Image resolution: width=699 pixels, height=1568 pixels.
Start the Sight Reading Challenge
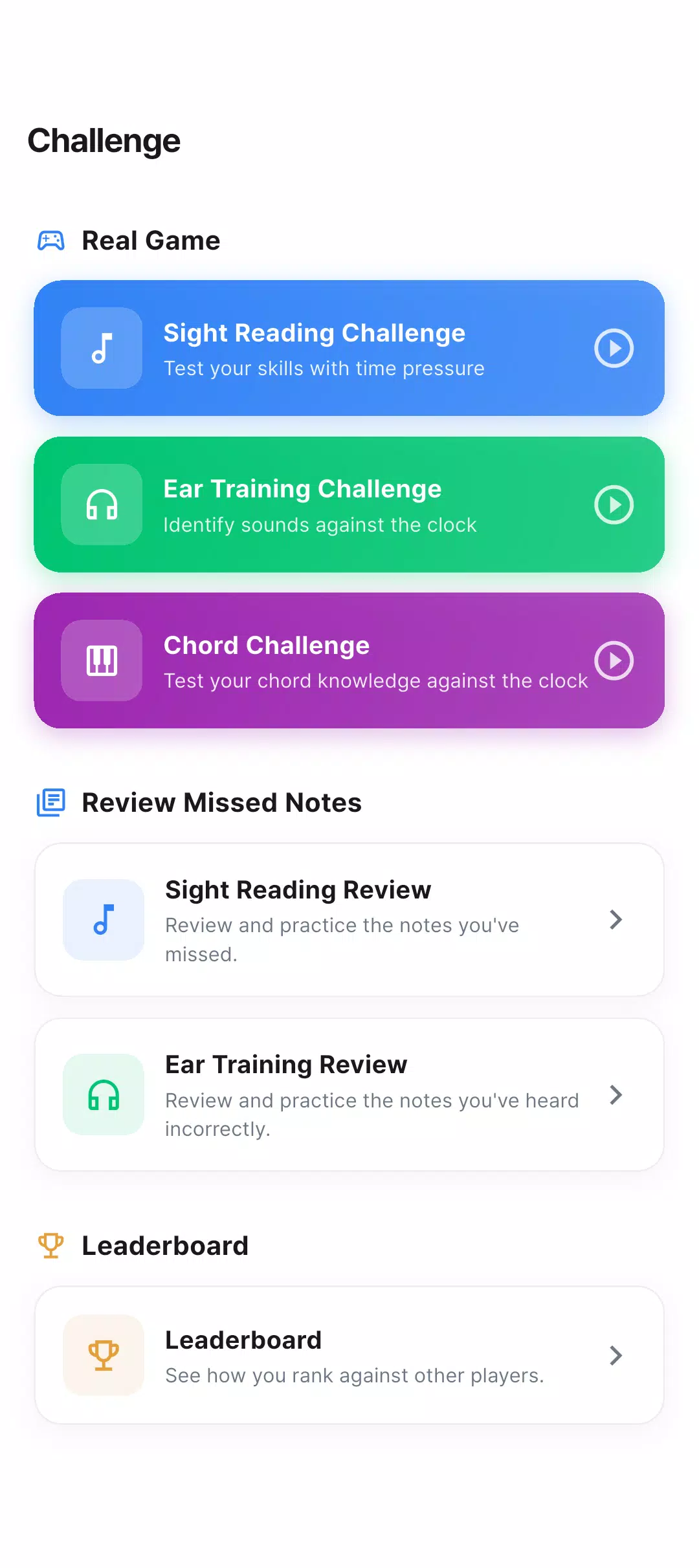point(349,348)
